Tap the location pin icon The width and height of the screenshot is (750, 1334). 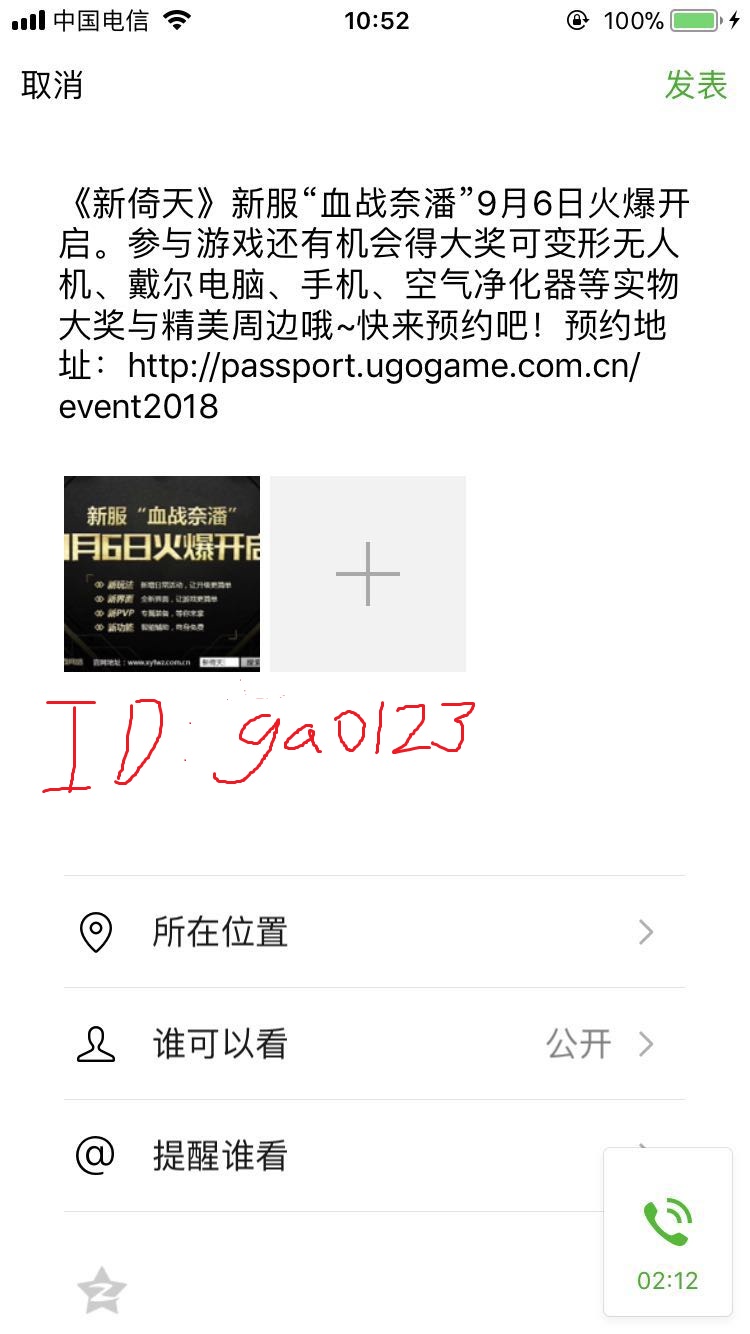[95, 931]
